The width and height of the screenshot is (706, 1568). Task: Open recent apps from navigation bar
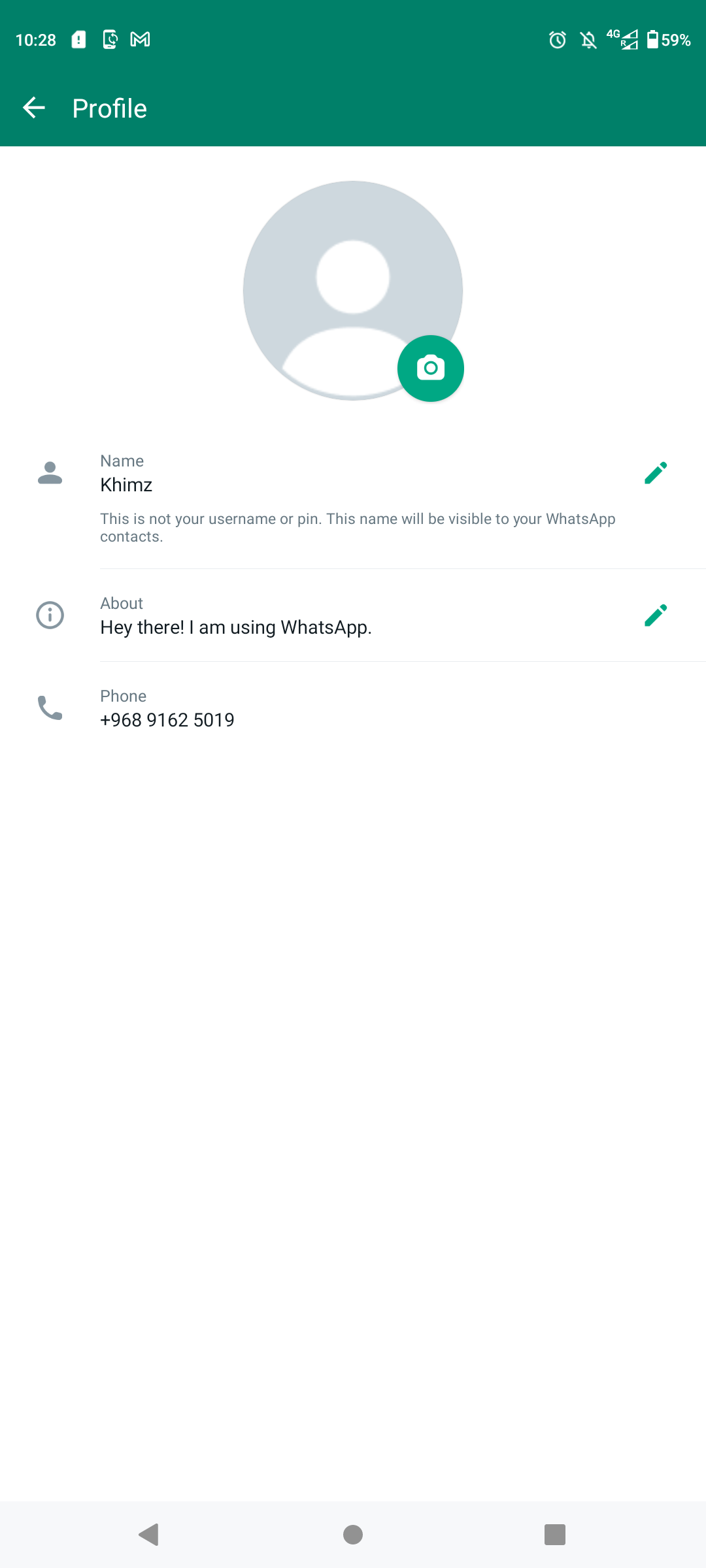[x=555, y=1534]
